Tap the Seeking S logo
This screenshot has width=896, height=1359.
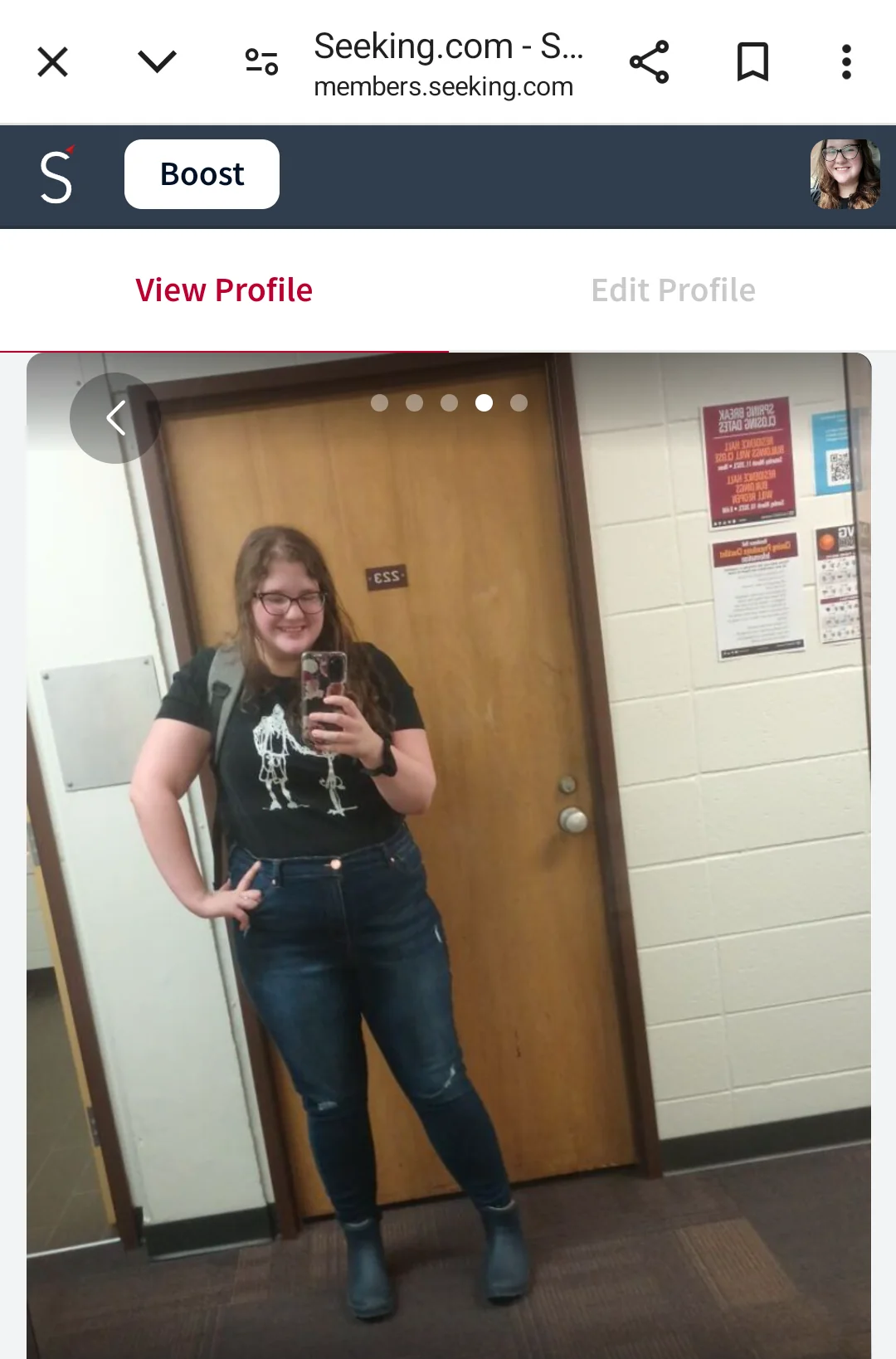click(56, 175)
